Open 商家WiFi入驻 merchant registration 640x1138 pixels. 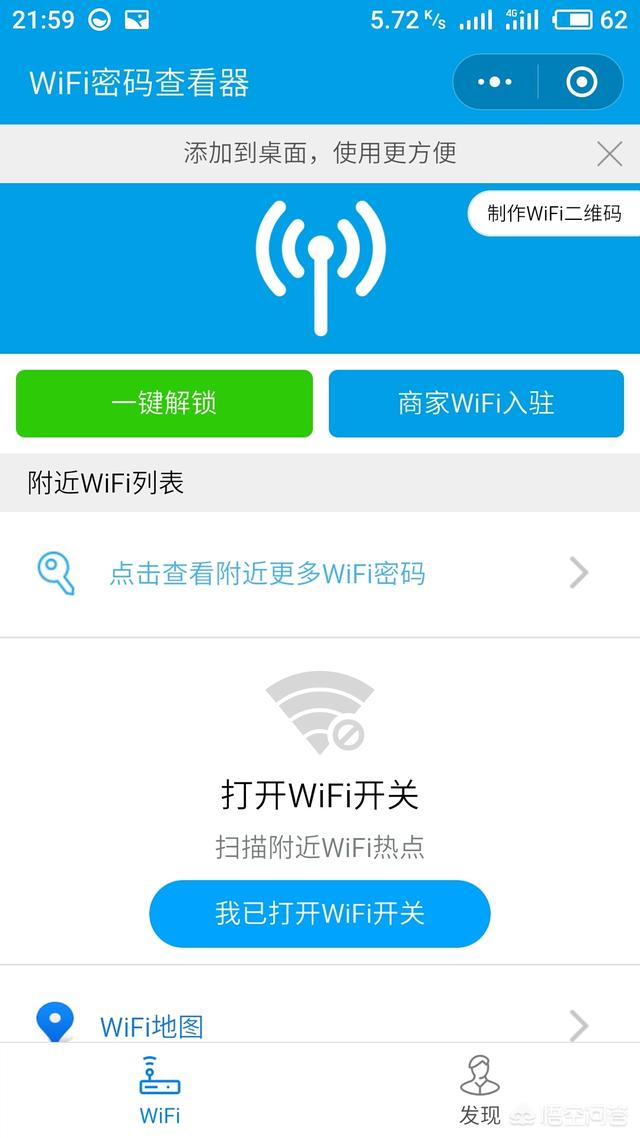475,403
